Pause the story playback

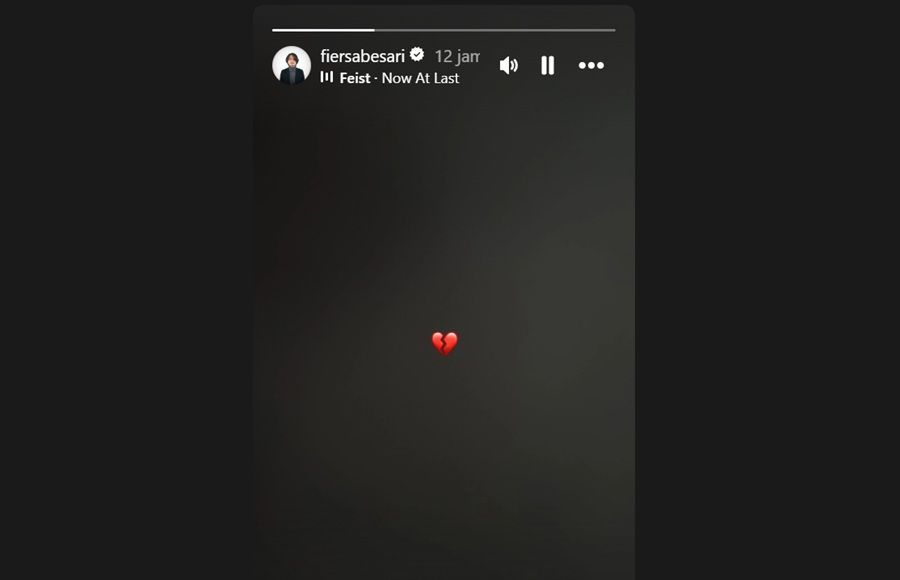(547, 65)
